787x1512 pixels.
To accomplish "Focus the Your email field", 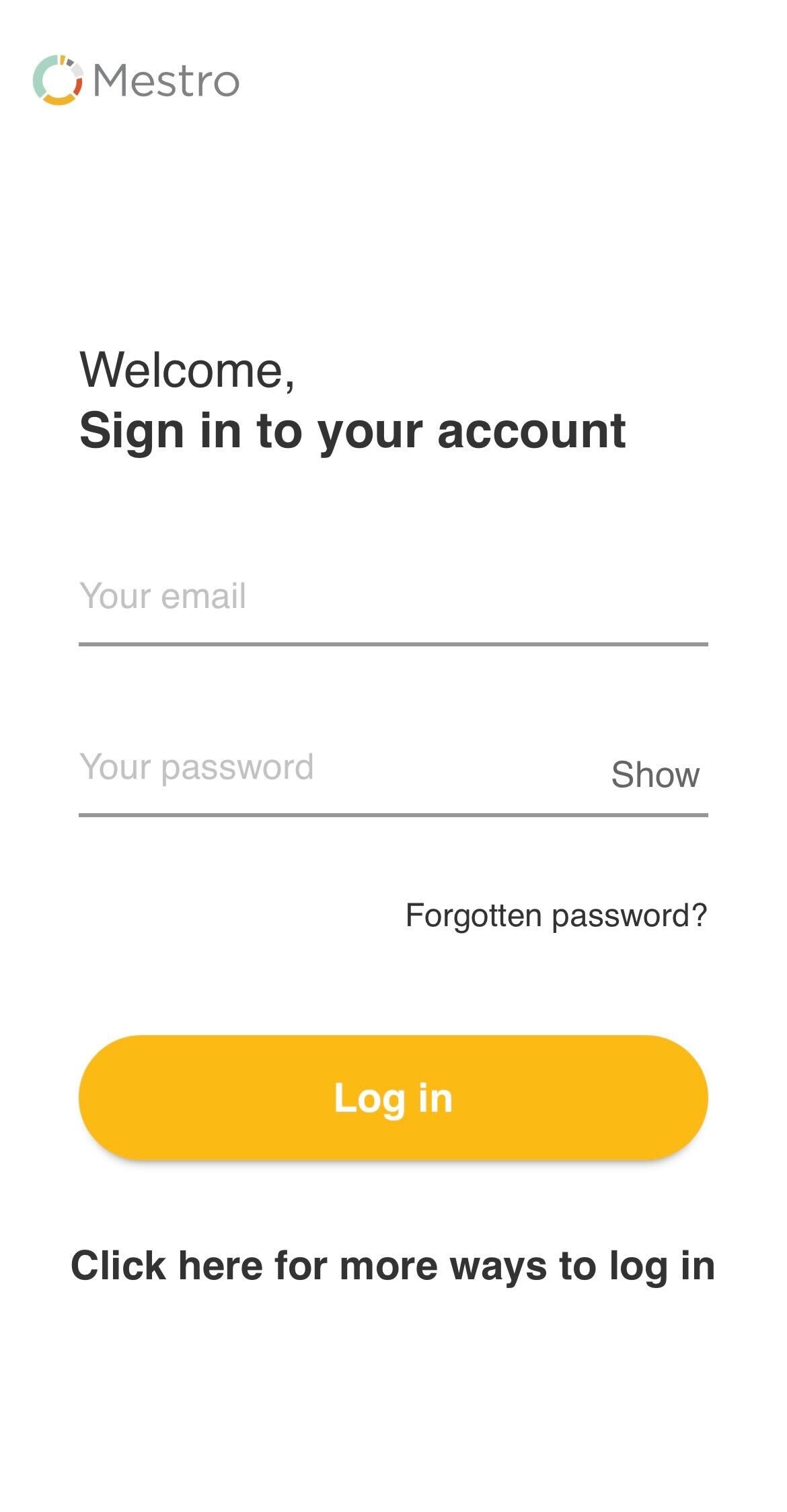I will tap(393, 597).
